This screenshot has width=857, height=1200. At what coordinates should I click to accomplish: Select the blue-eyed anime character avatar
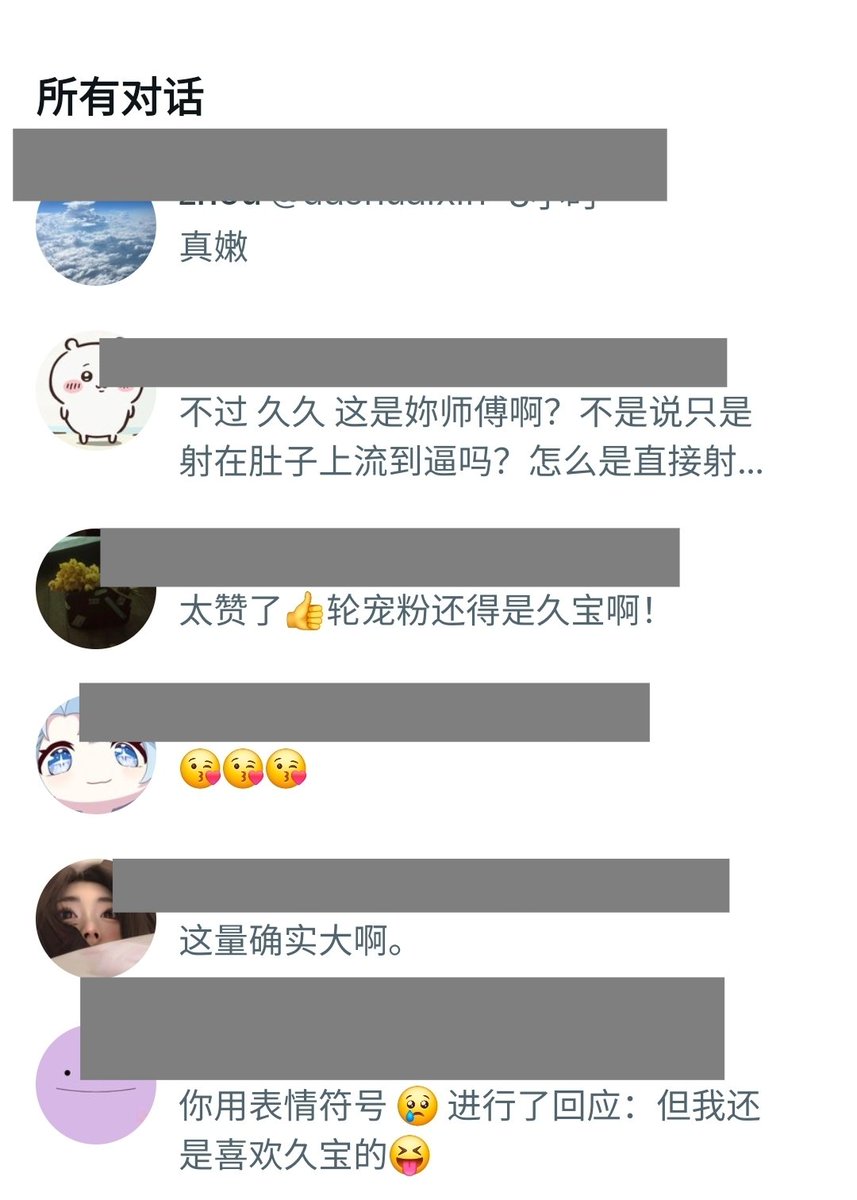95,760
